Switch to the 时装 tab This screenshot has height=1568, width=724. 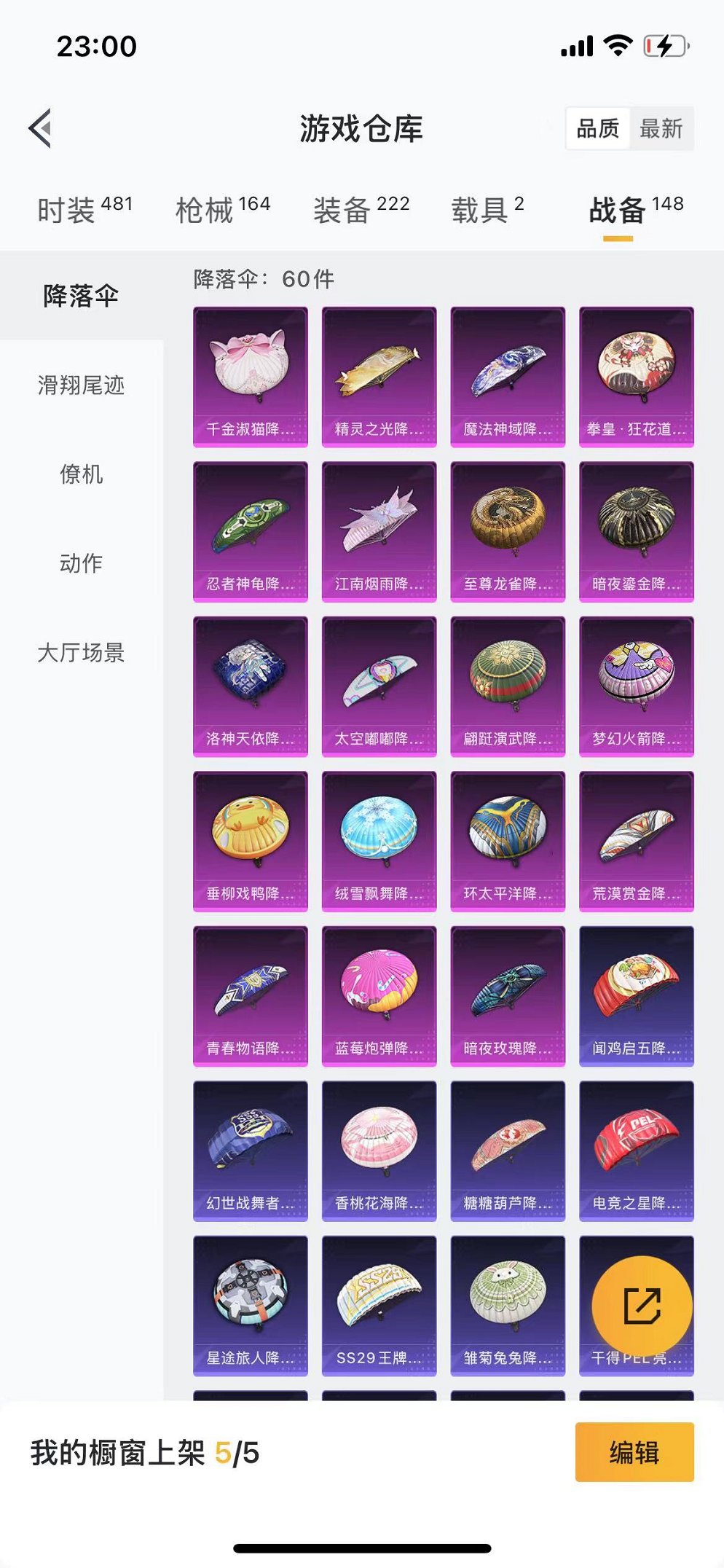84,210
